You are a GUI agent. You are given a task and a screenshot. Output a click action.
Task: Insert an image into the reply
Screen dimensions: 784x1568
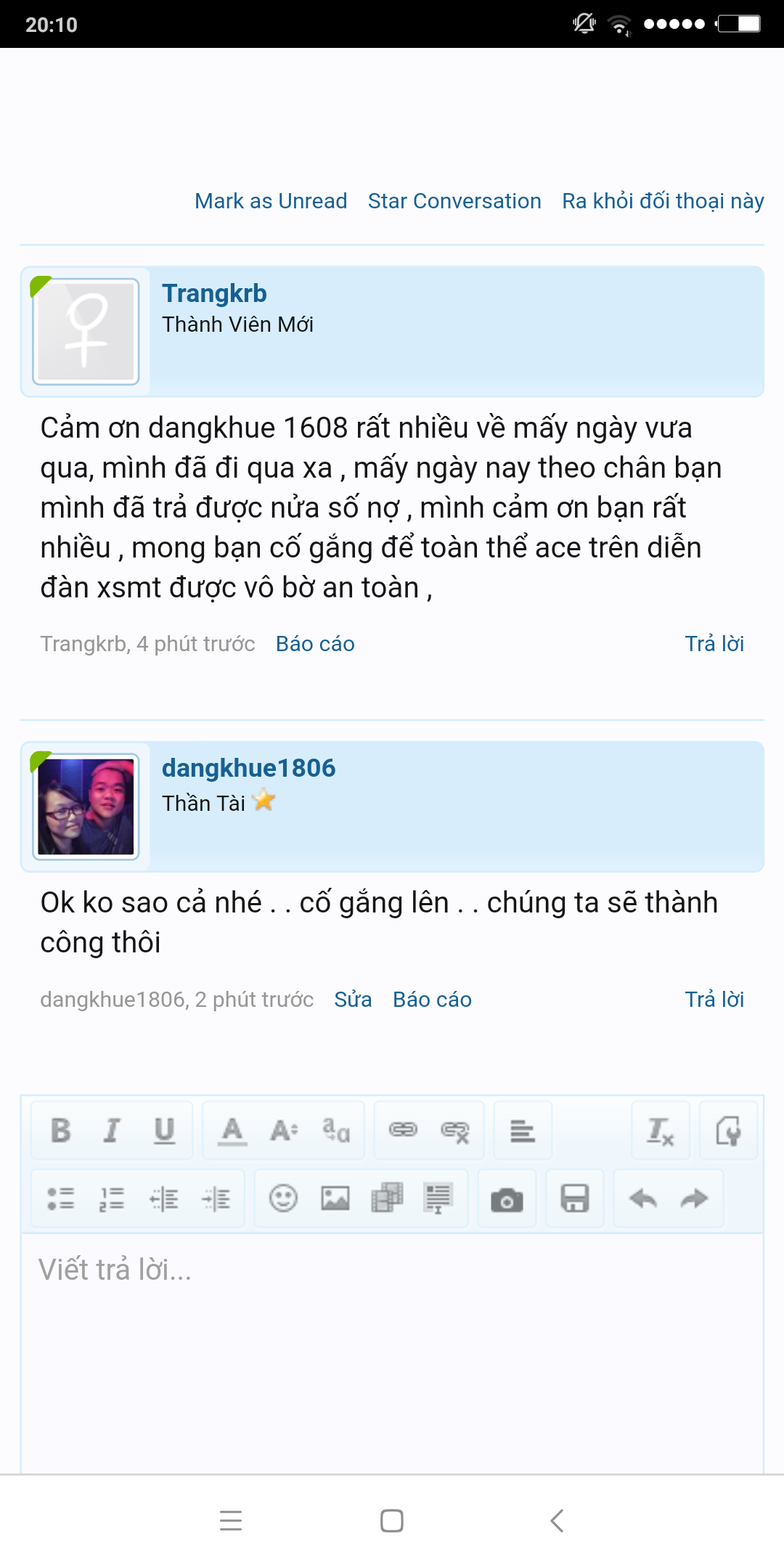coord(335,1199)
